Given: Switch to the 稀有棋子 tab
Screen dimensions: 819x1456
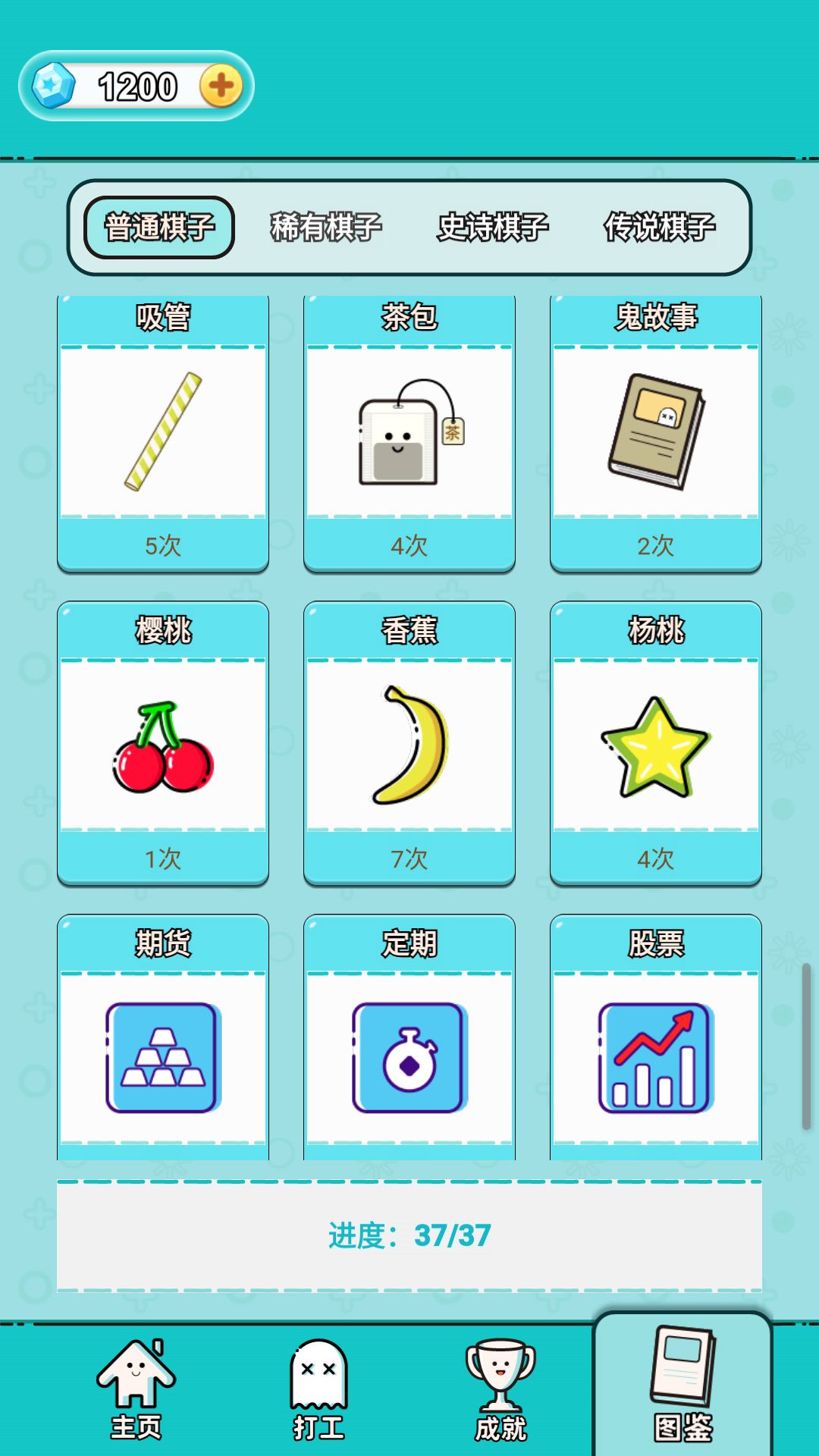Looking at the screenshot, I should tap(326, 227).
